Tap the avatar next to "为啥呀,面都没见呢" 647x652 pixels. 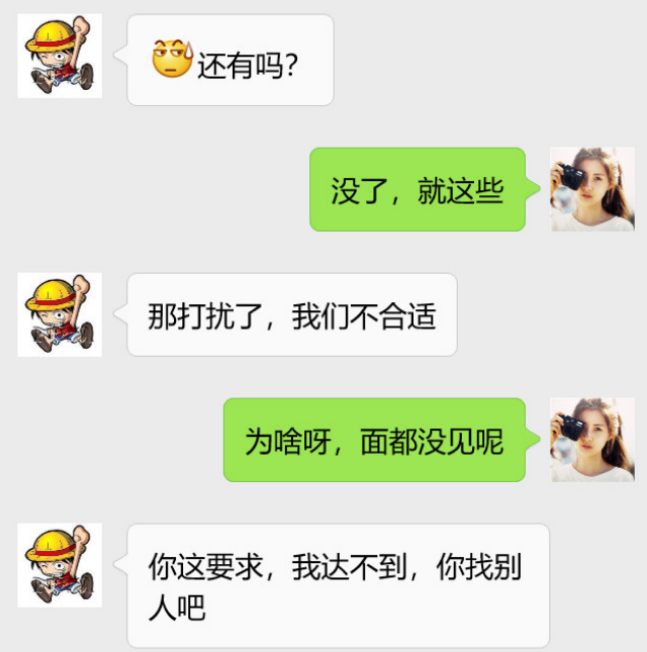592,439
